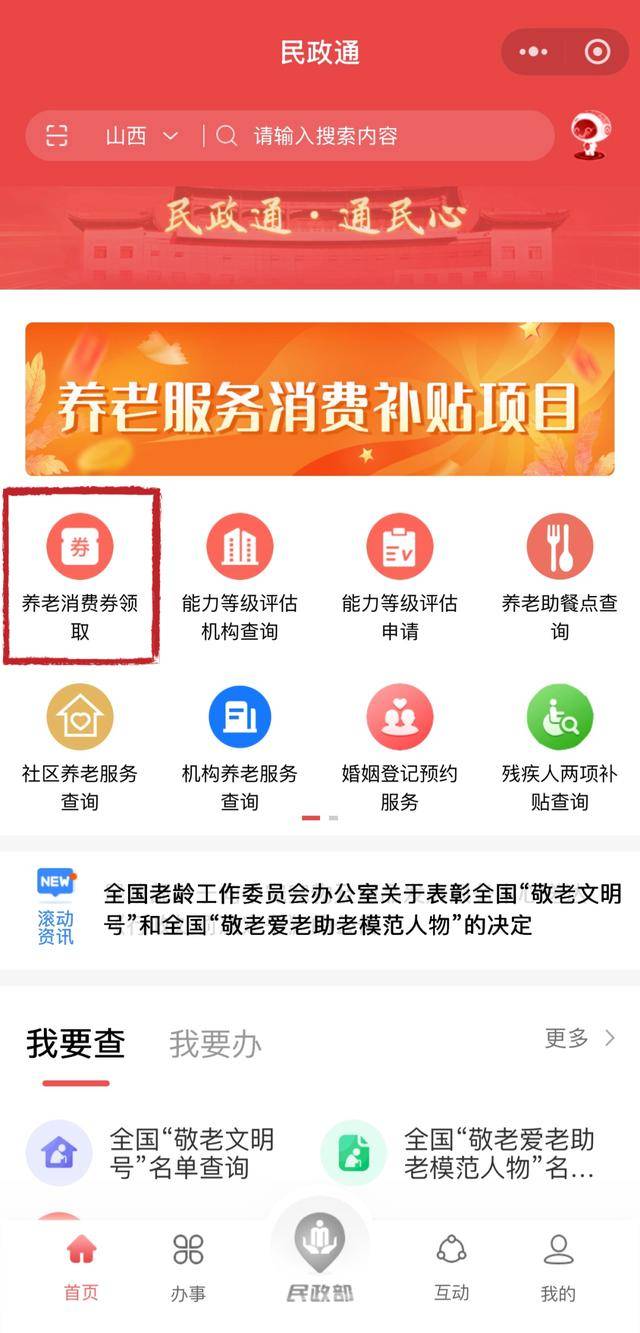Switch to the 我要办 tab
This screenshot has height=1333, width=640.
pyautogui.click(x=215, y=1044)
